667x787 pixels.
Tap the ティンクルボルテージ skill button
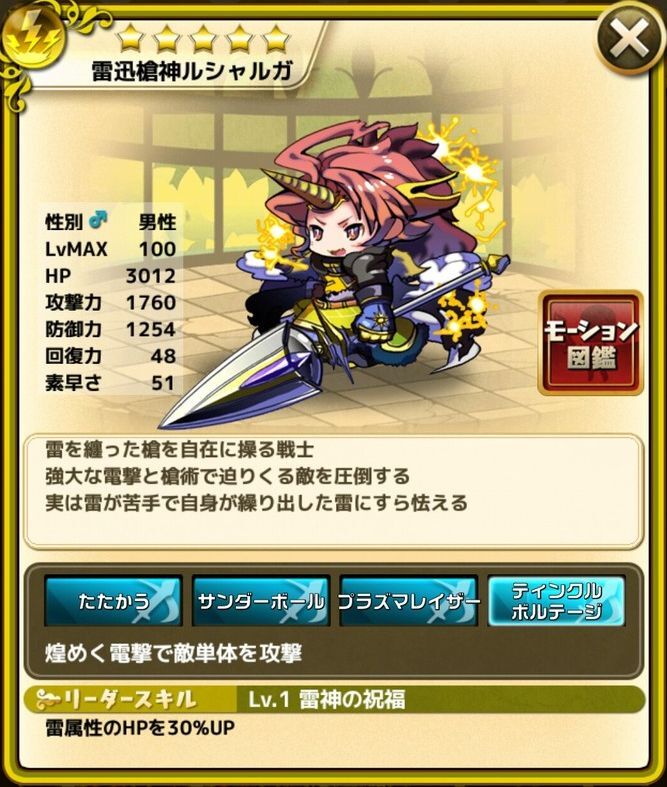[x=555, y=601]
